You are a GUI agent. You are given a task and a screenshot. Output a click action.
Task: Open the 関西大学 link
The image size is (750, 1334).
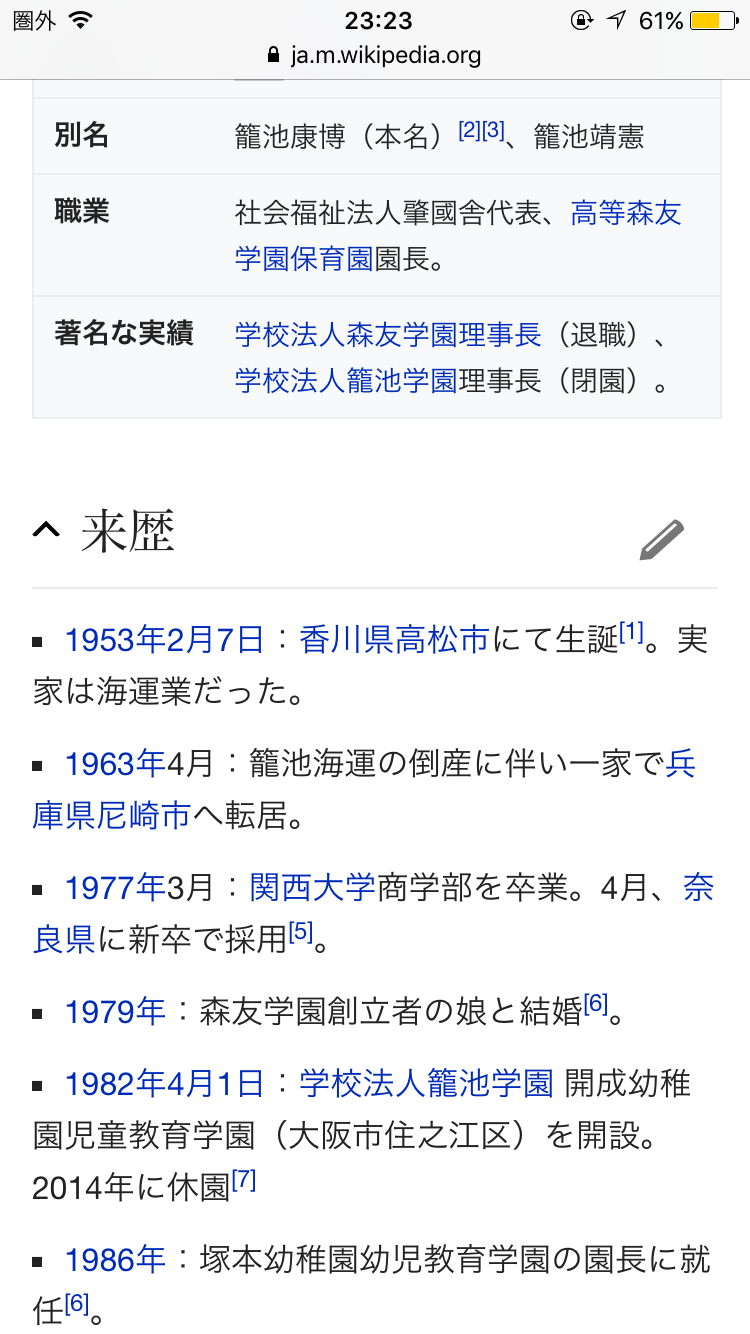(313, 888)
